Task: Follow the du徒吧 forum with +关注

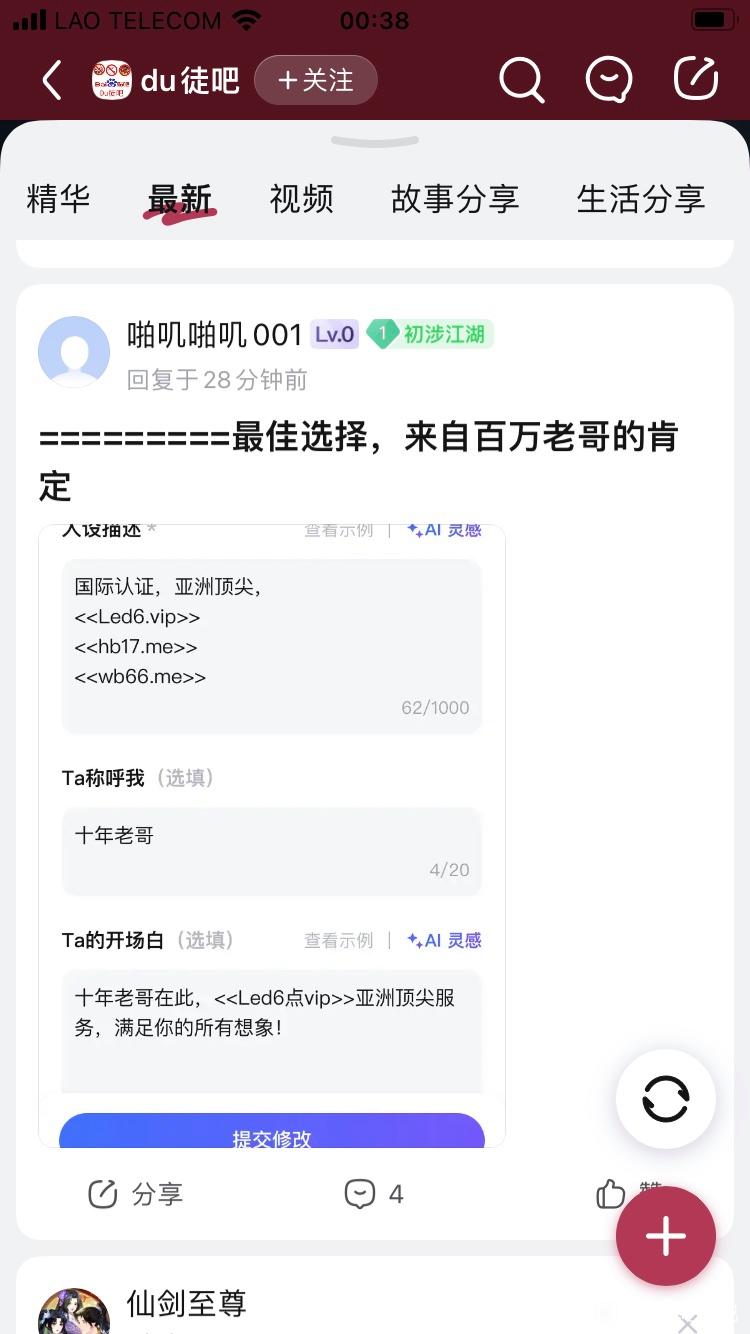Action: point(315,80)
